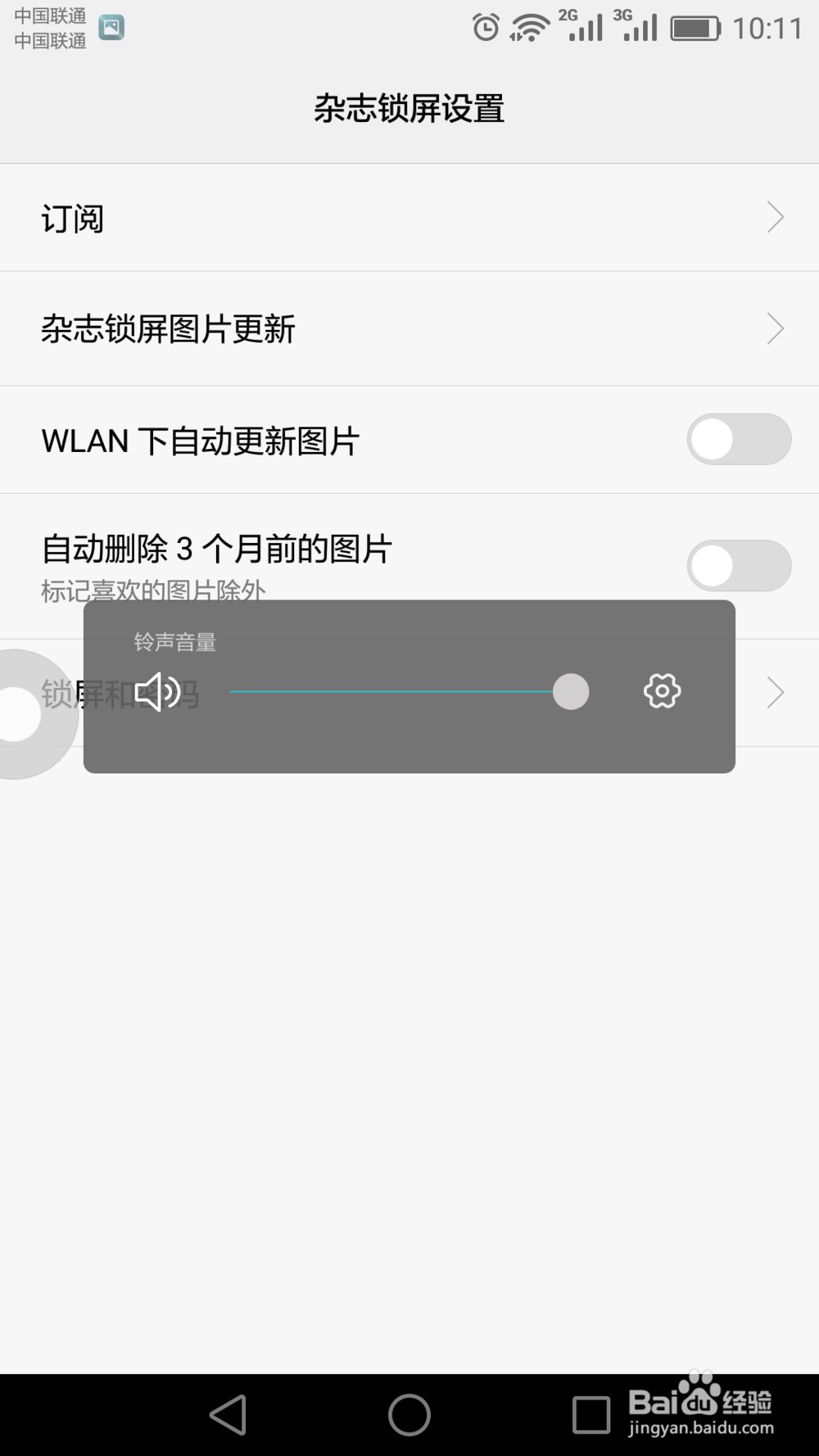The height and width of the screenshot is (1456, 819).
Task: Expand 杂志锁屏图片更新 options
Action: pos(409,328)
